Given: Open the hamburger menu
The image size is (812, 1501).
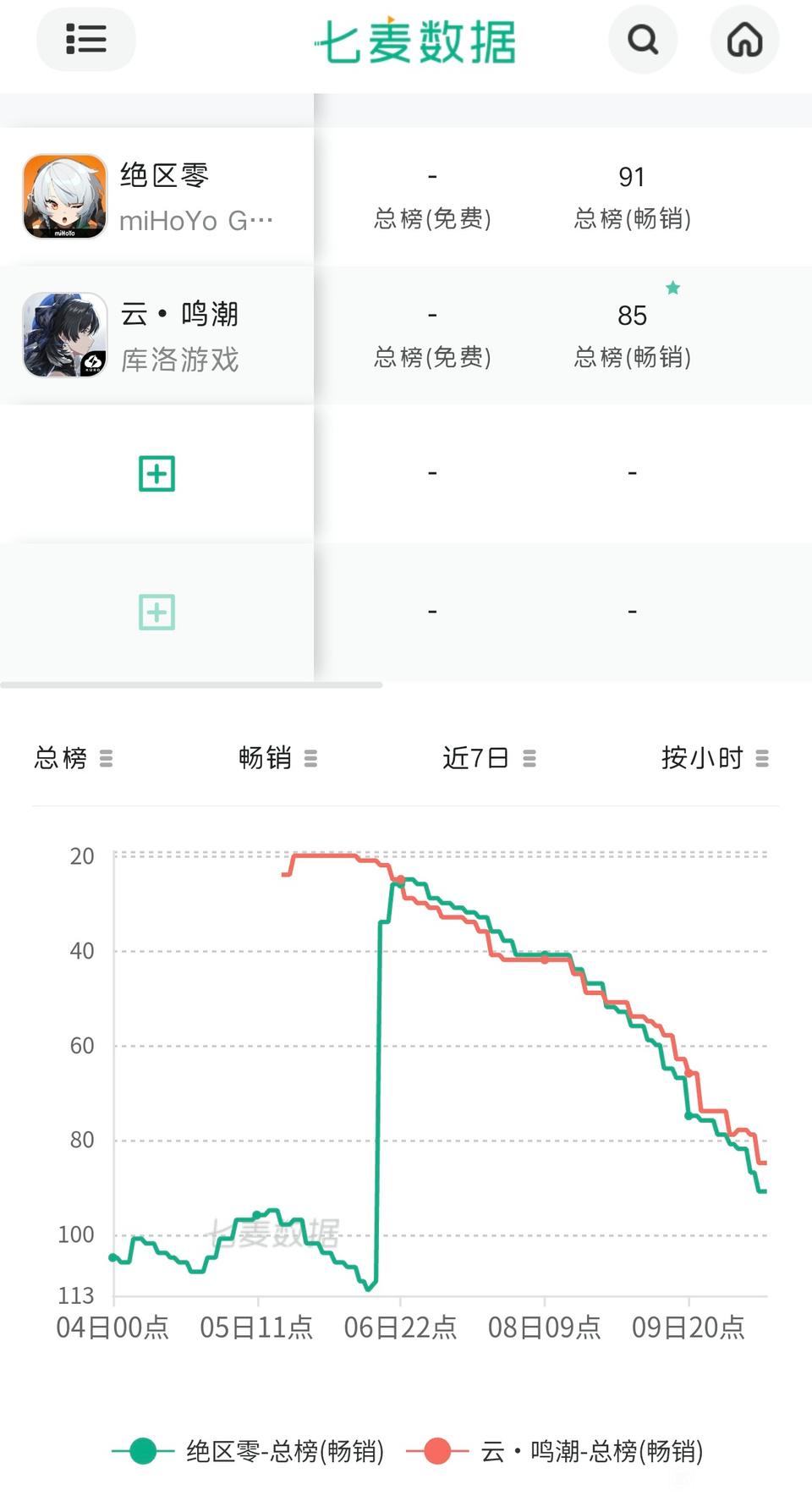Looking at the screenshot, I should coord(85,40).
